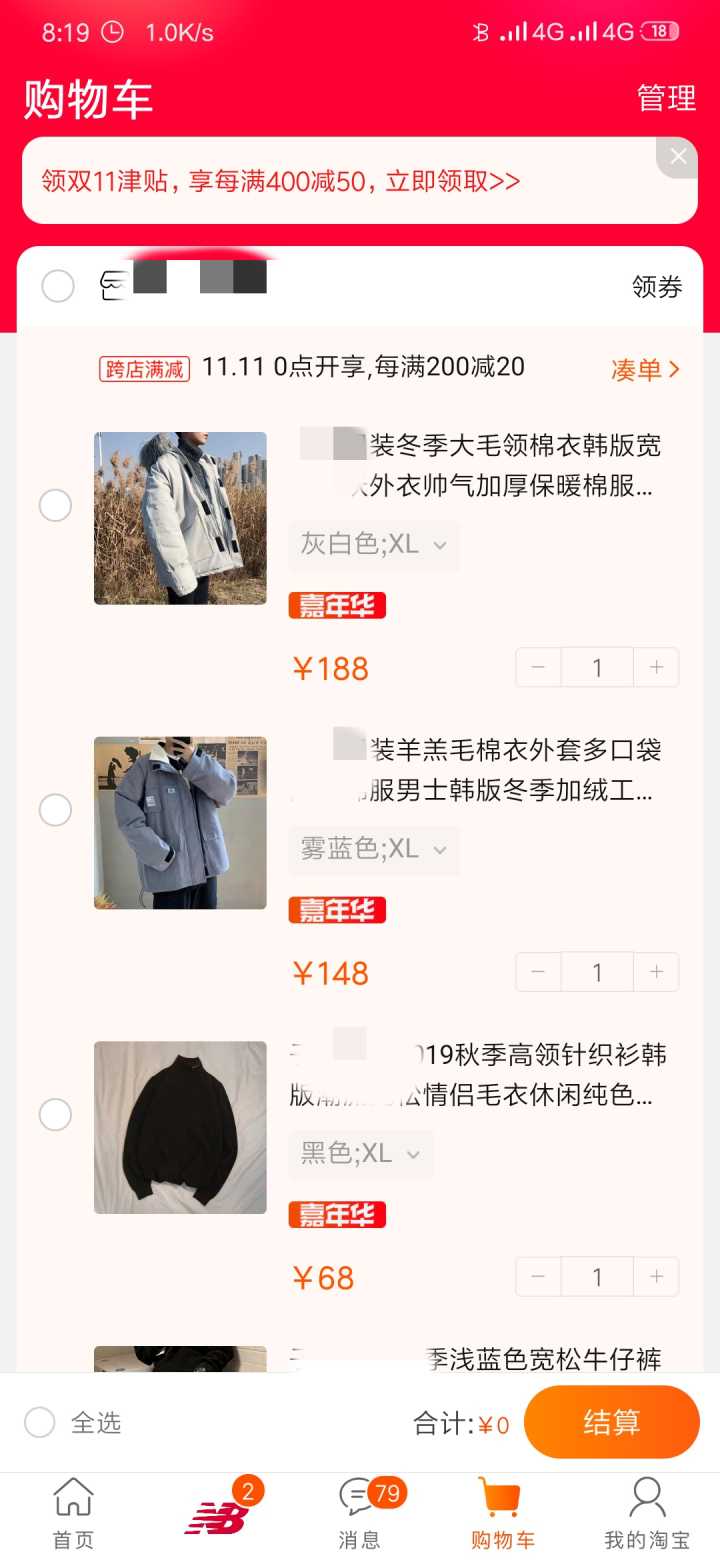
Task: Open the 消息 tab
Action: (360, 1513)
